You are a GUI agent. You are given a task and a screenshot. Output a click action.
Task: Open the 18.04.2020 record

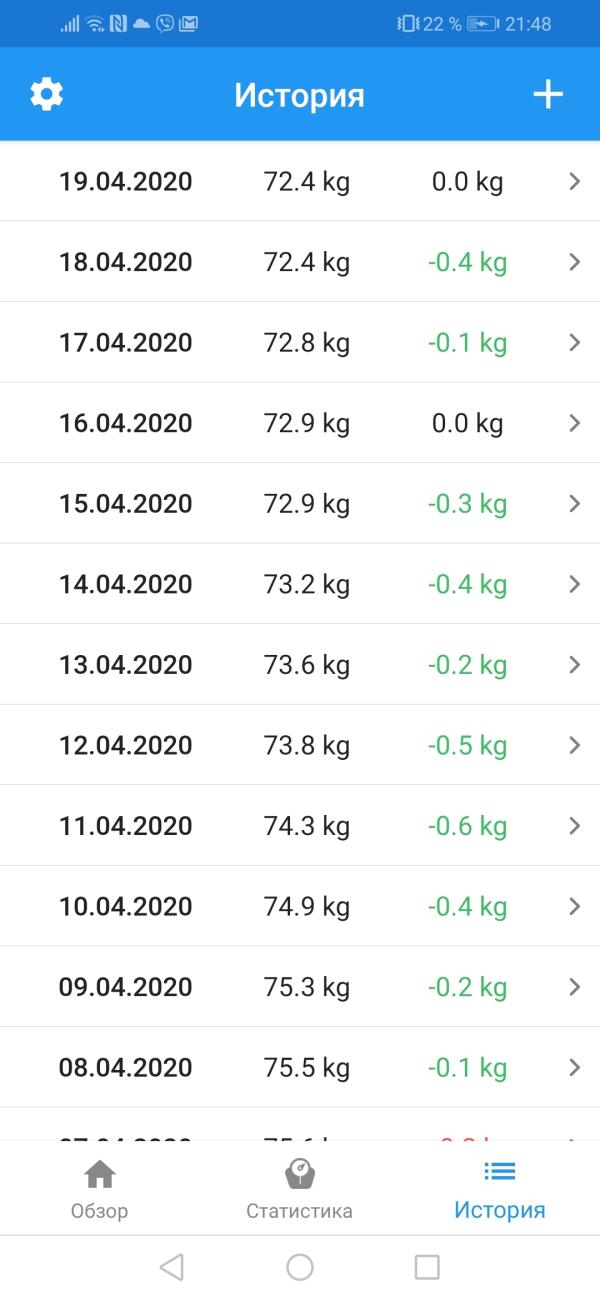click(x=300, y=262)
